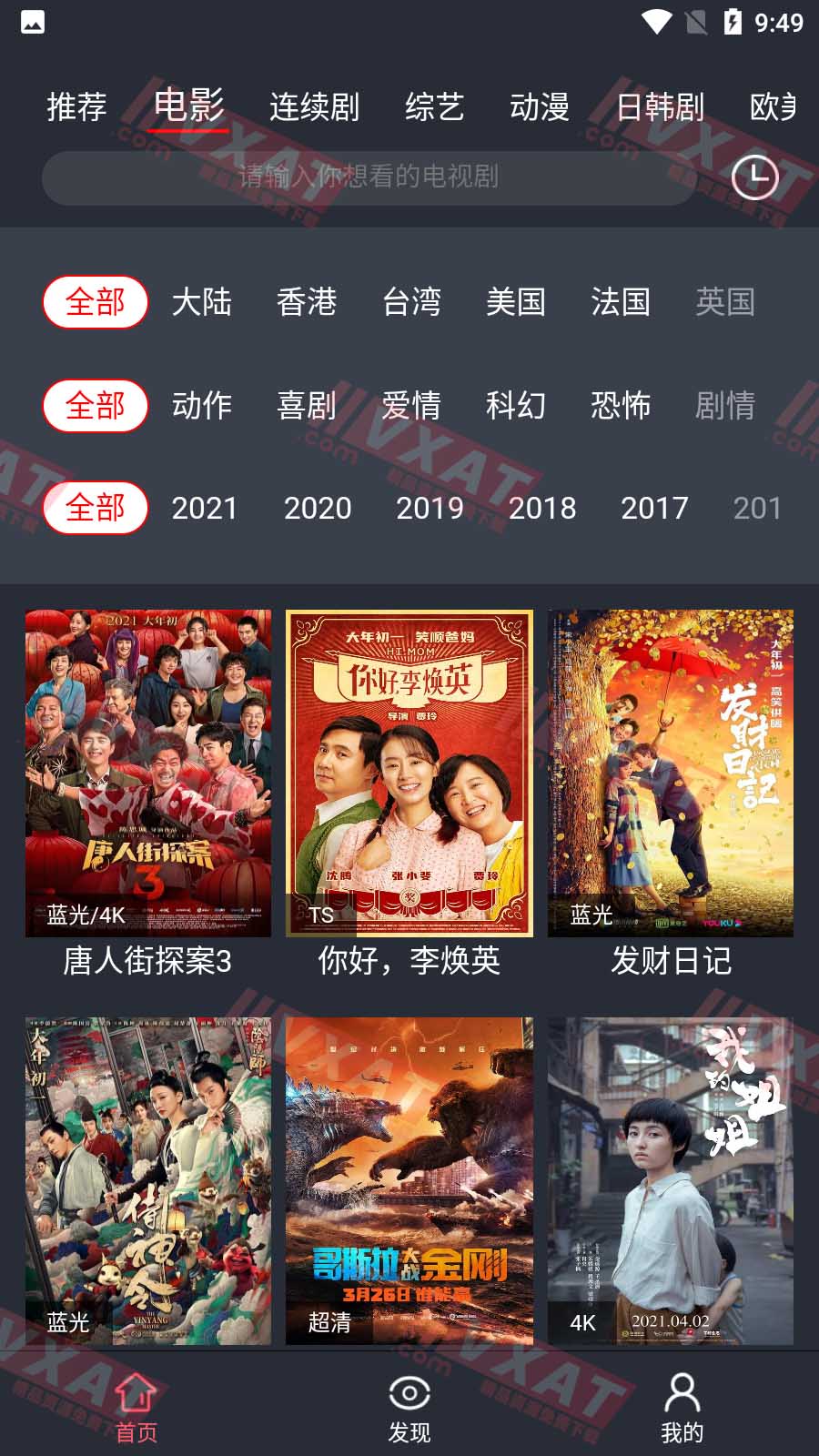This screenshot has width=819, height=1456.
Task: Filter movies by 香港 region
Action: click(307, 302)
